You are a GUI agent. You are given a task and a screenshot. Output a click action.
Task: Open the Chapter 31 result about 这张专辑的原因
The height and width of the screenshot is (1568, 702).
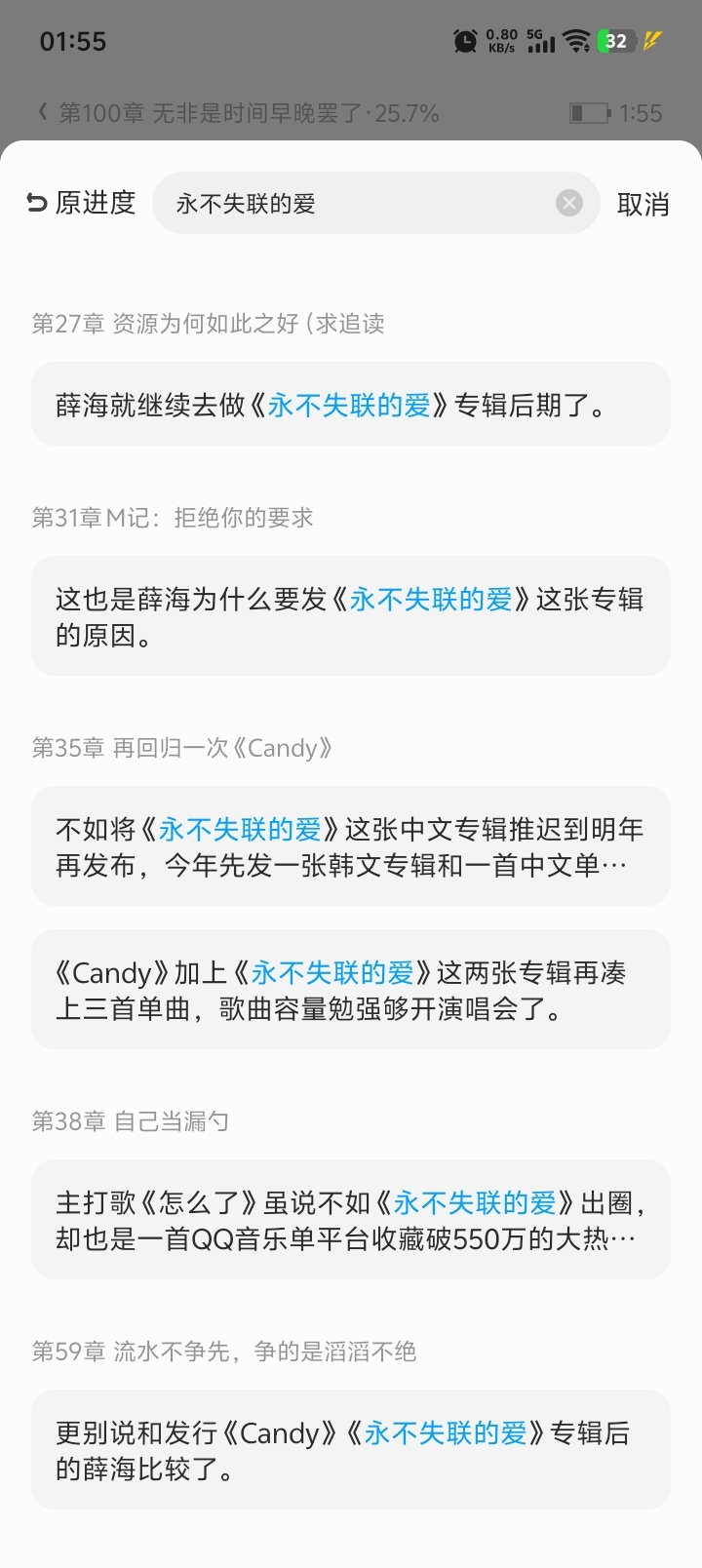(x=350, y=616)
